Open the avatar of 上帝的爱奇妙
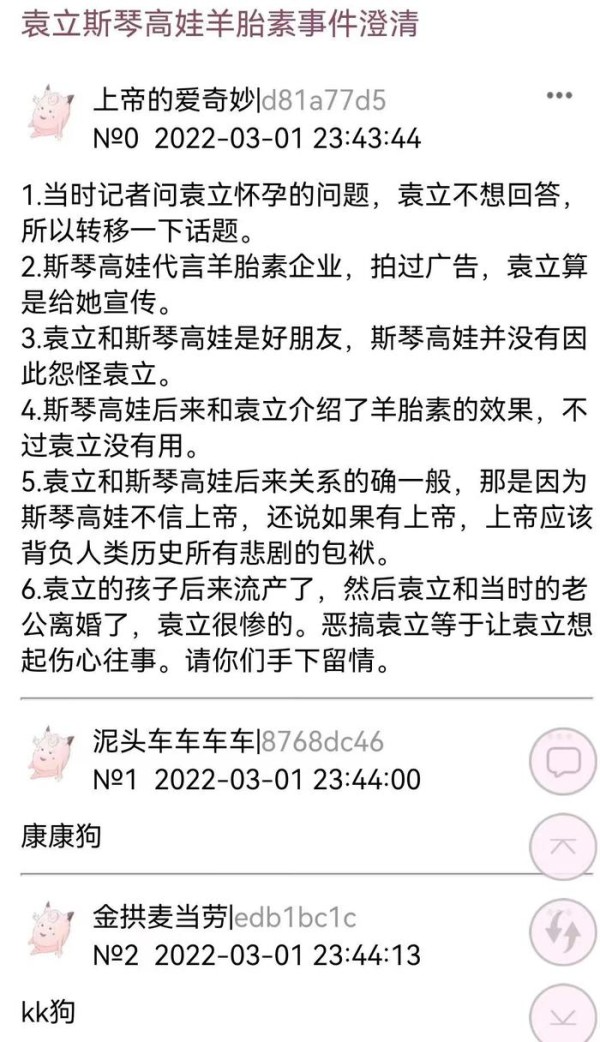 point(51,112)
